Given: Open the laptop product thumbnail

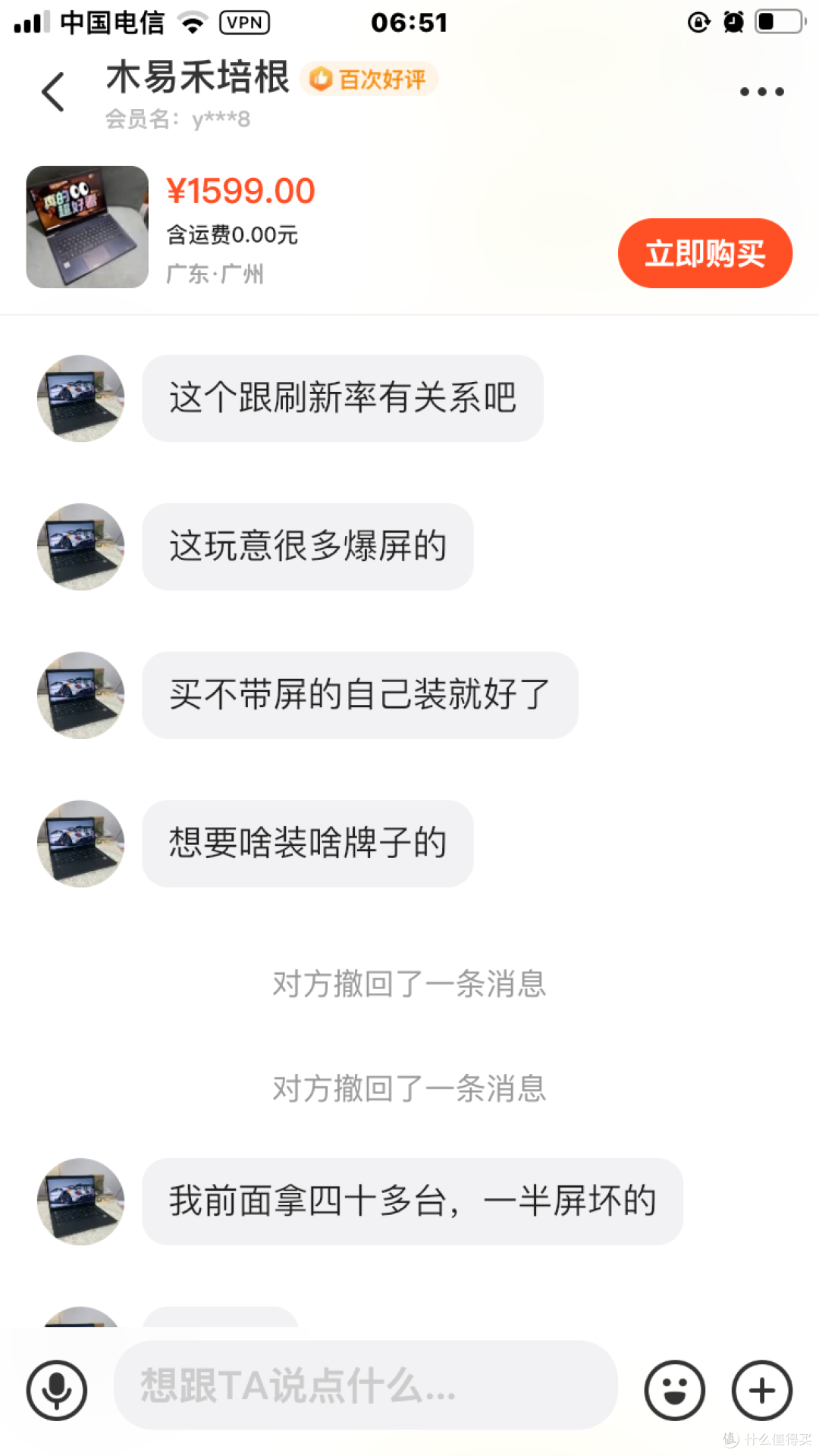Looking at the screenshot, I should pyautogui.click(x=86, y=227).
